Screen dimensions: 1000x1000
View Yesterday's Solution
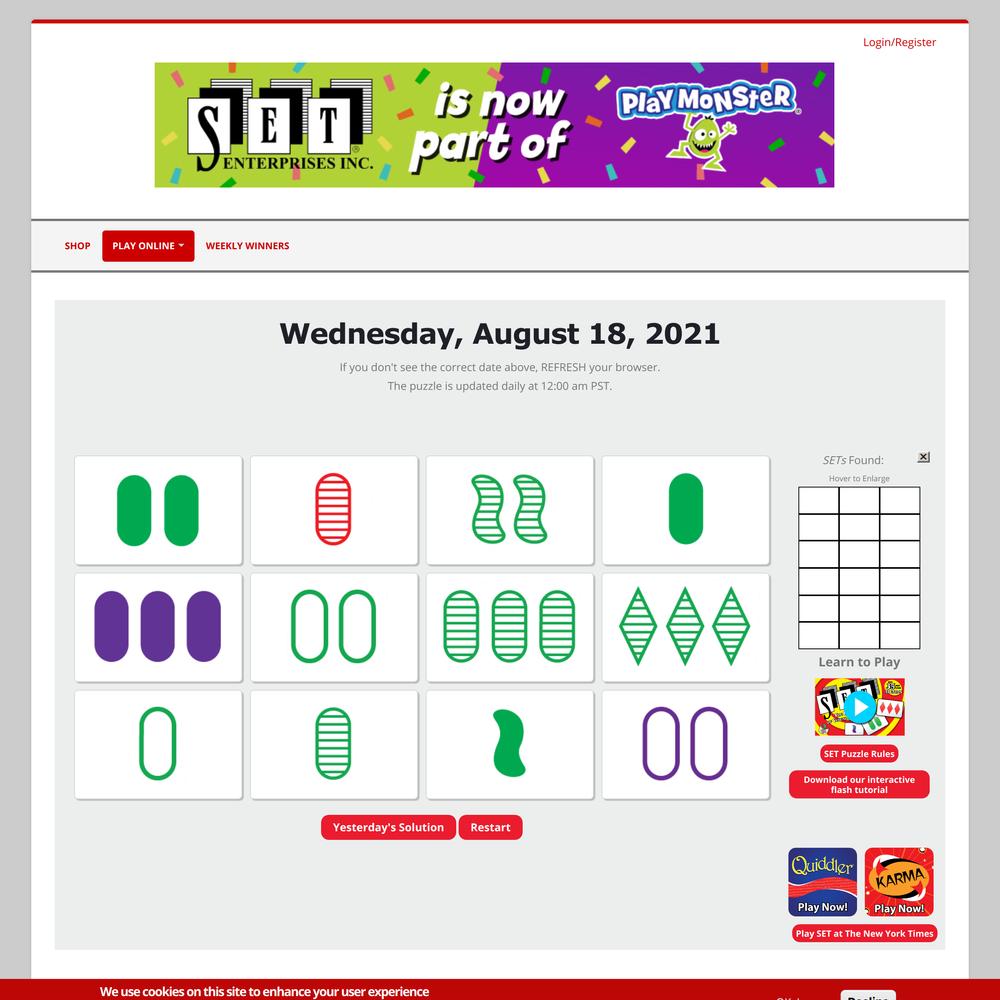click(388, 828)
